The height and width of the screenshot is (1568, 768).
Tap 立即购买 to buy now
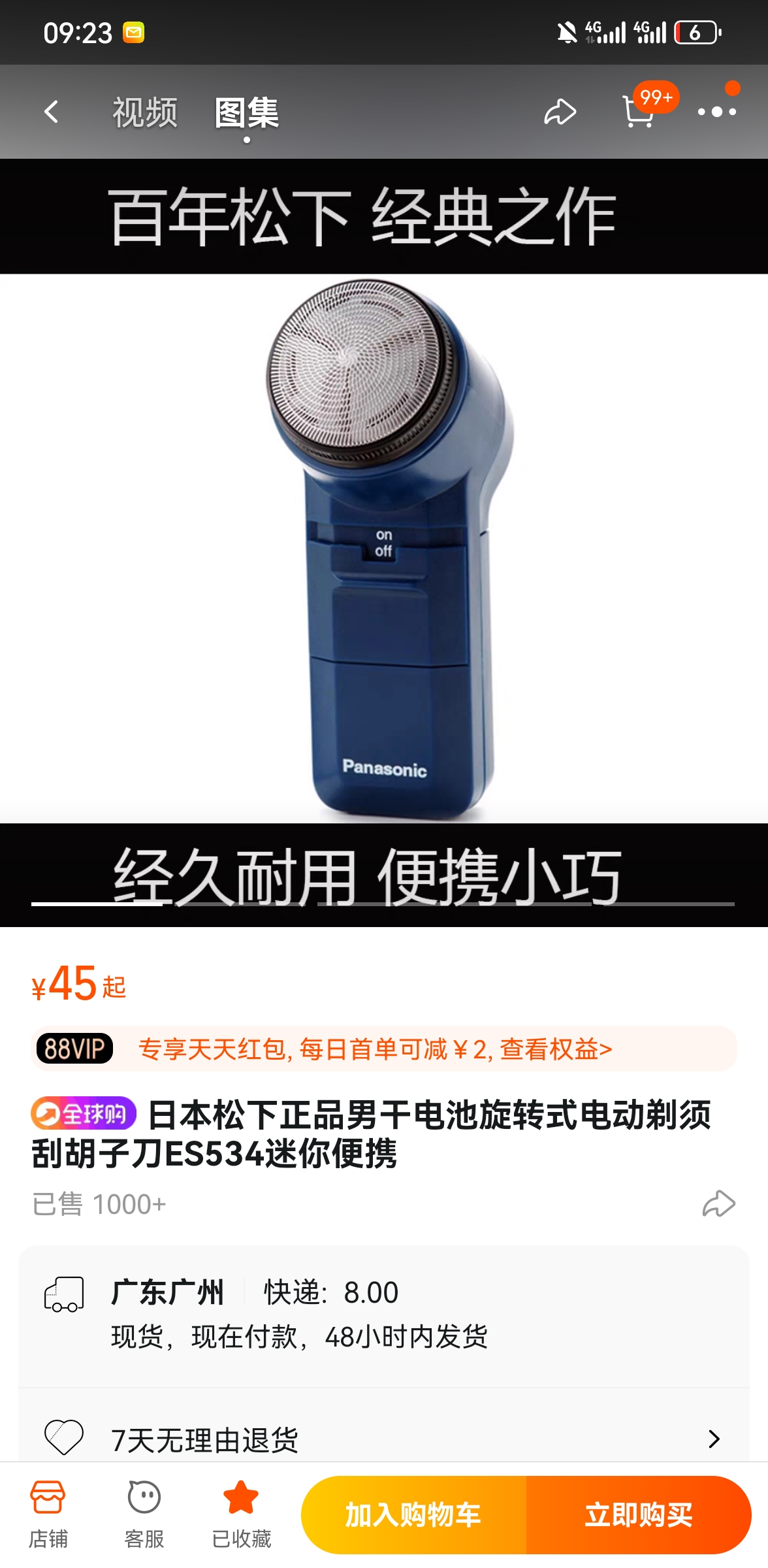click(x=638, y=1514)
